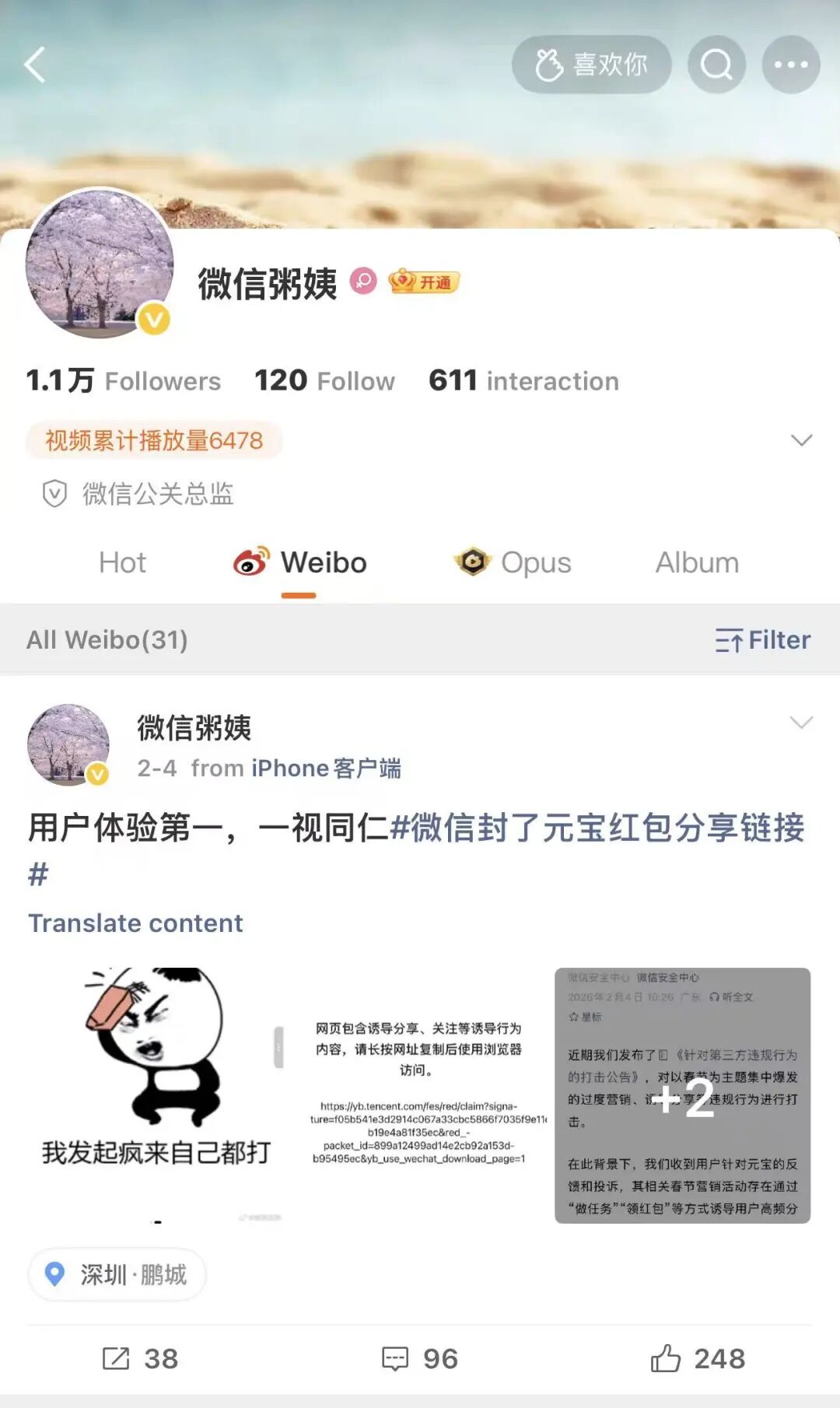Like the post with 248 likes
840x1408 pixels.
coord(698,1359)
